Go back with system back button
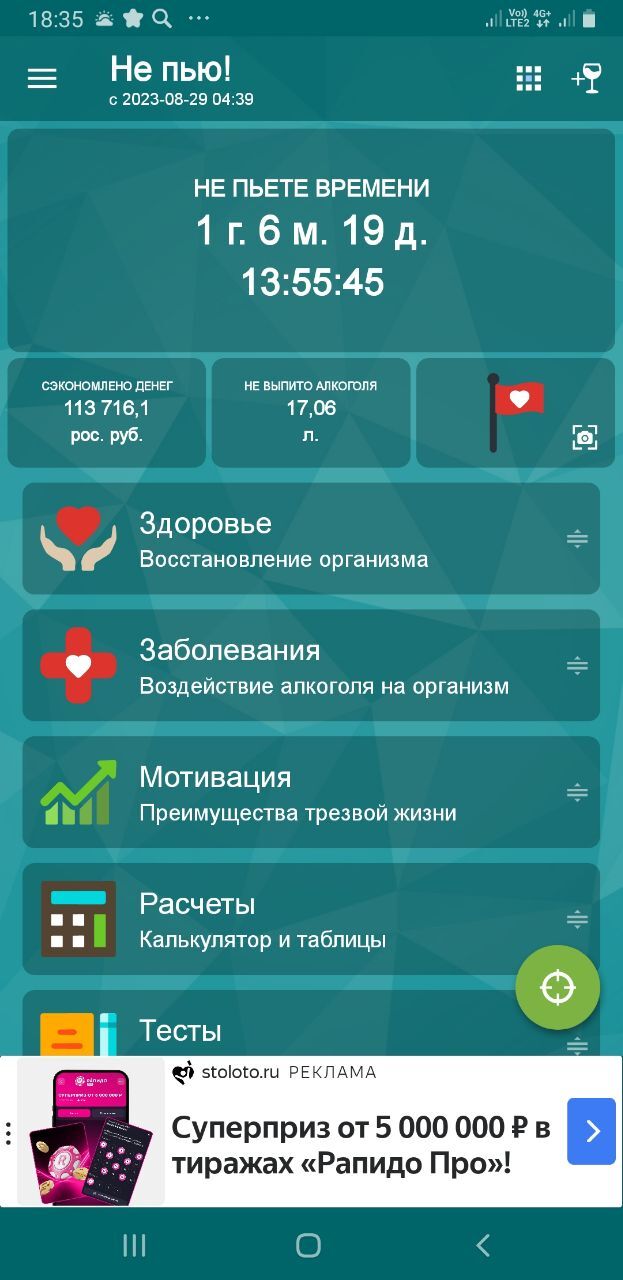 click(483, 1245)
